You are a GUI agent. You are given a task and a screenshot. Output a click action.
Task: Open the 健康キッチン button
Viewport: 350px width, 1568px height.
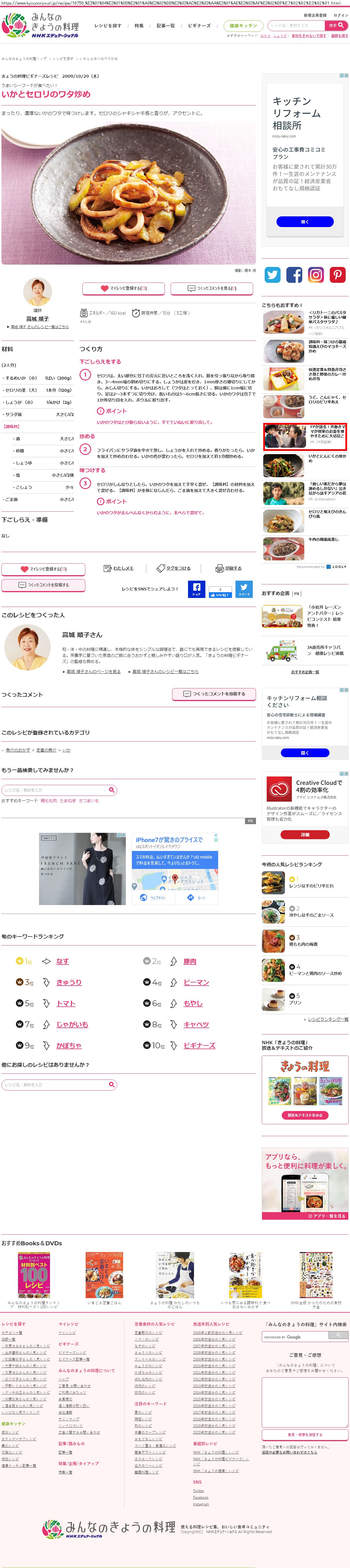(x=243, y=25)
